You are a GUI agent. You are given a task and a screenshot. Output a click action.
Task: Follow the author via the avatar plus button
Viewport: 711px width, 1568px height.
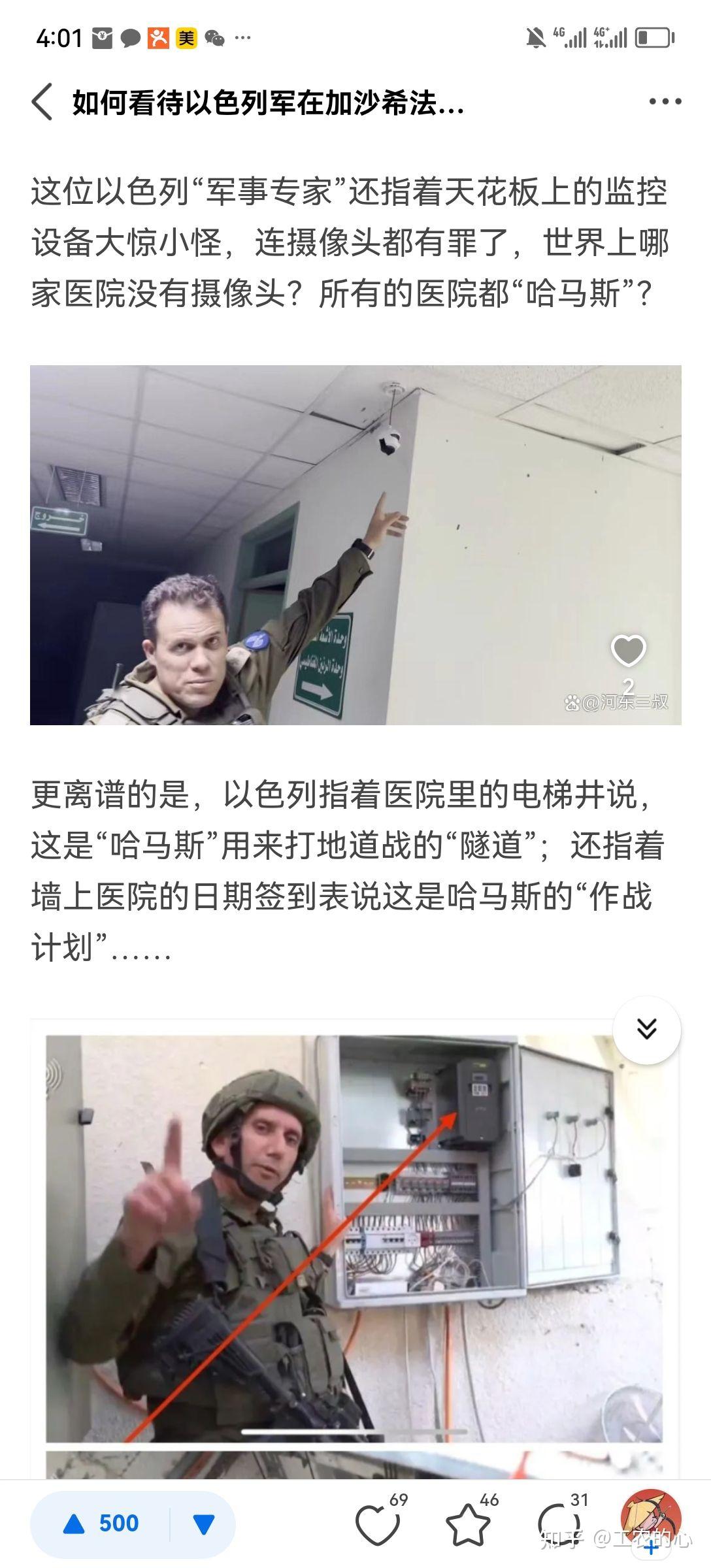tap(651, 1521)
